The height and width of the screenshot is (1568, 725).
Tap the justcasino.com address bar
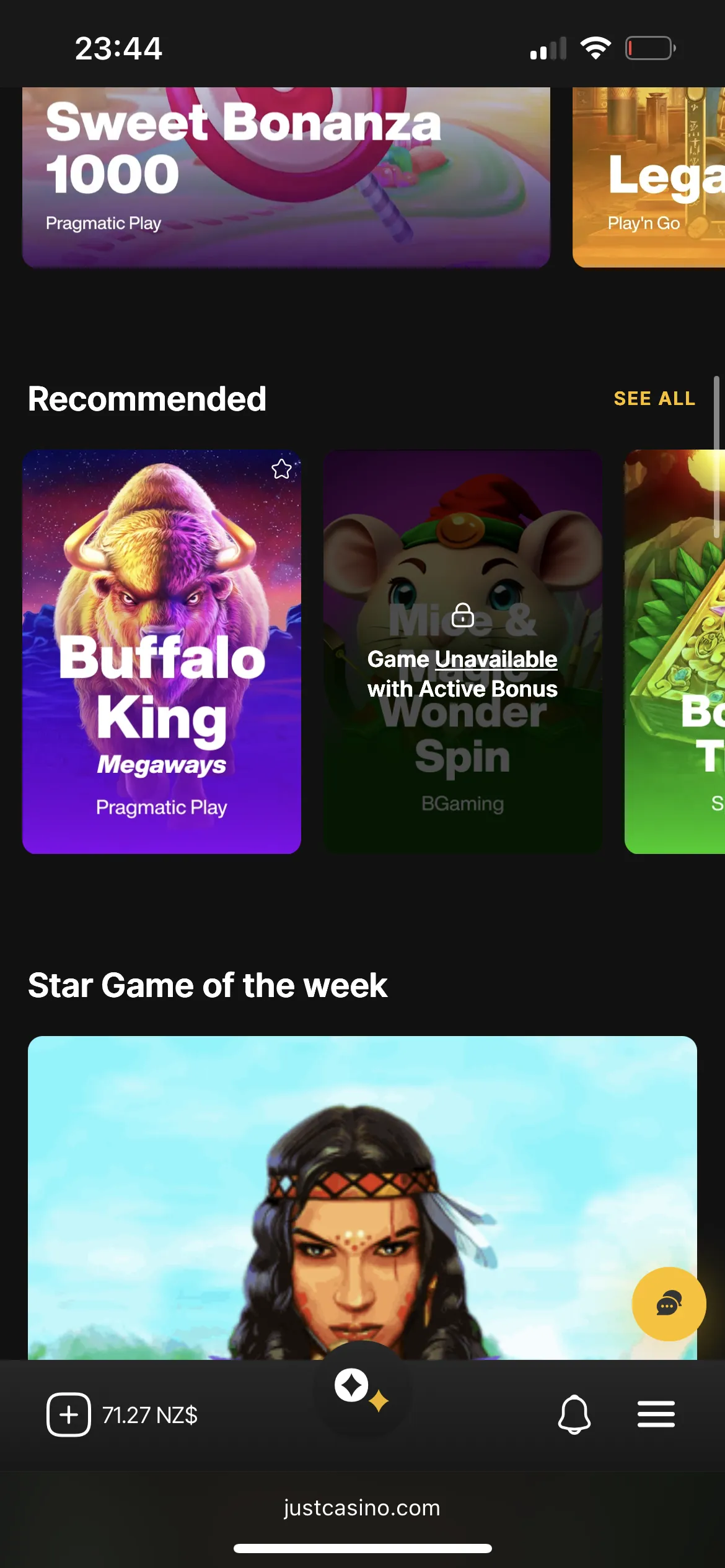point(362,1507)
